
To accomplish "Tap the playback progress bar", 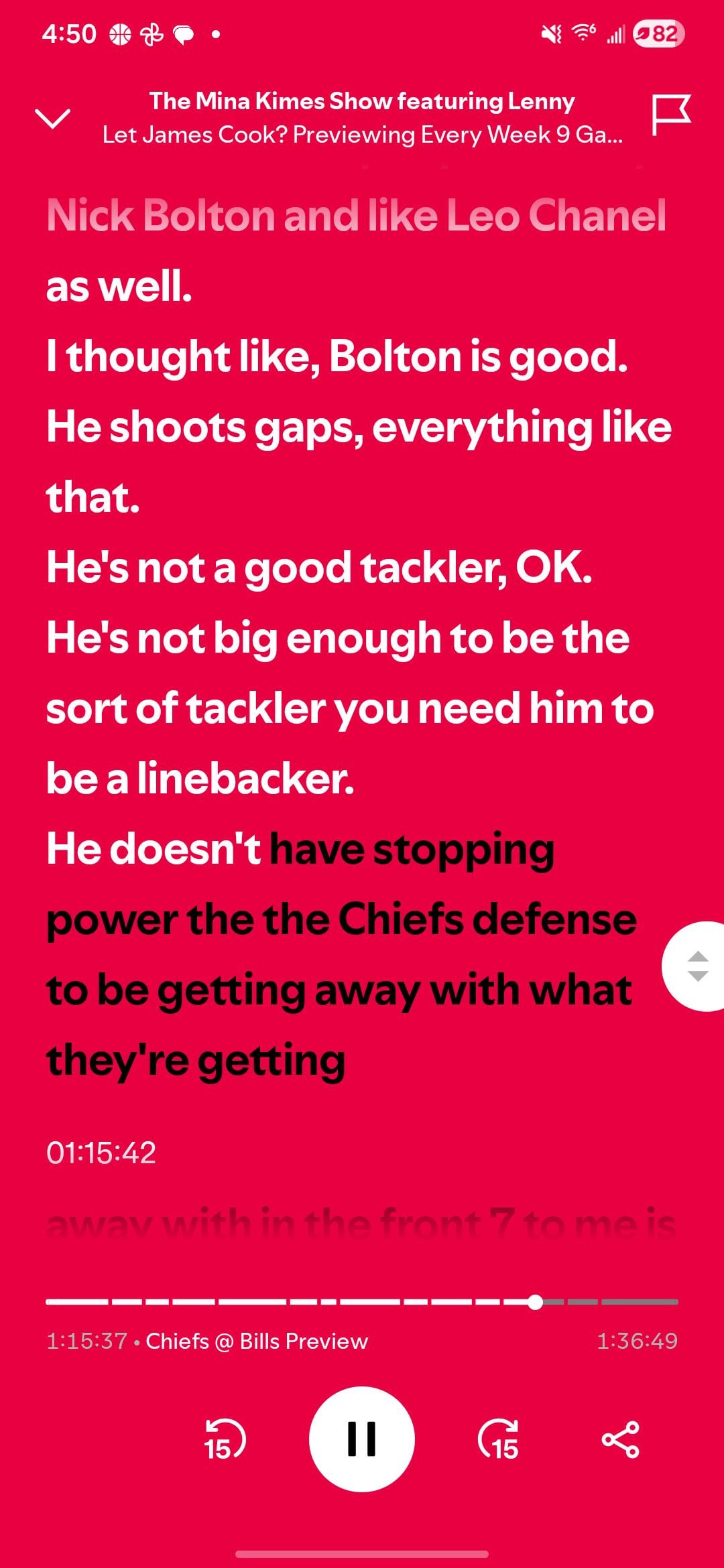I will (x=362, y=1301).
